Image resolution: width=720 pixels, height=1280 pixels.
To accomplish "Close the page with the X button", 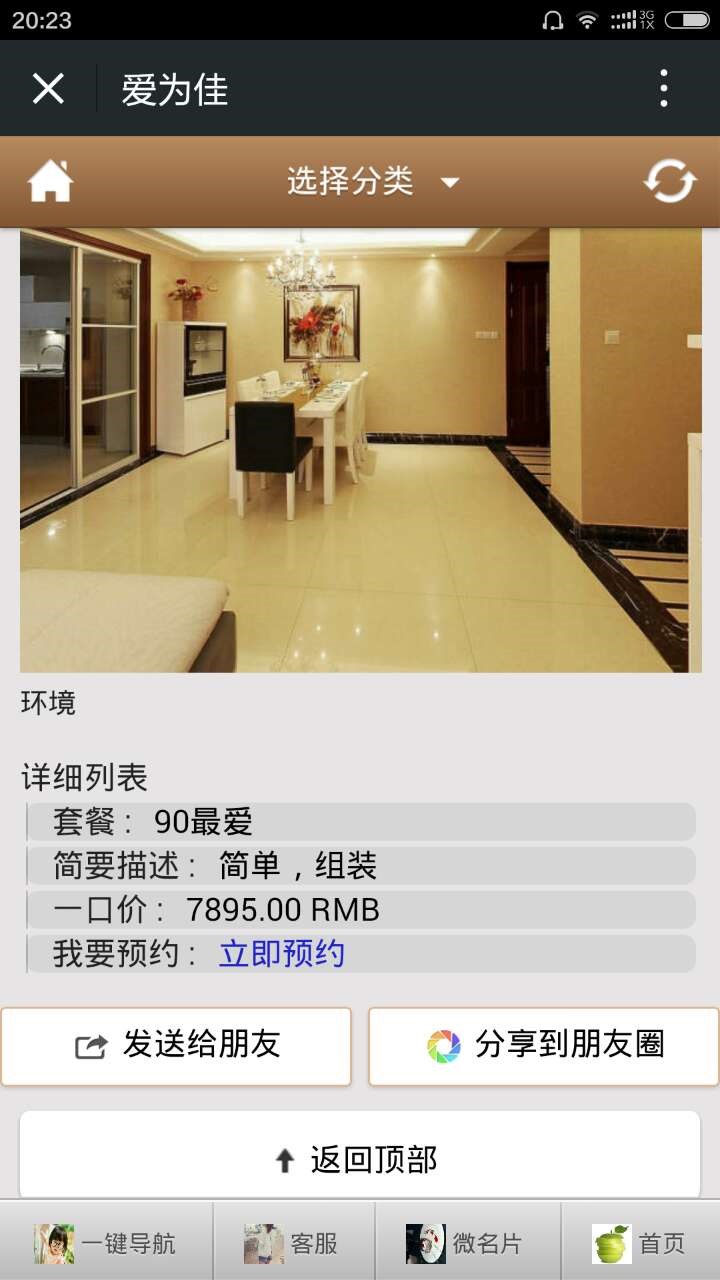I will click(48, 89).
